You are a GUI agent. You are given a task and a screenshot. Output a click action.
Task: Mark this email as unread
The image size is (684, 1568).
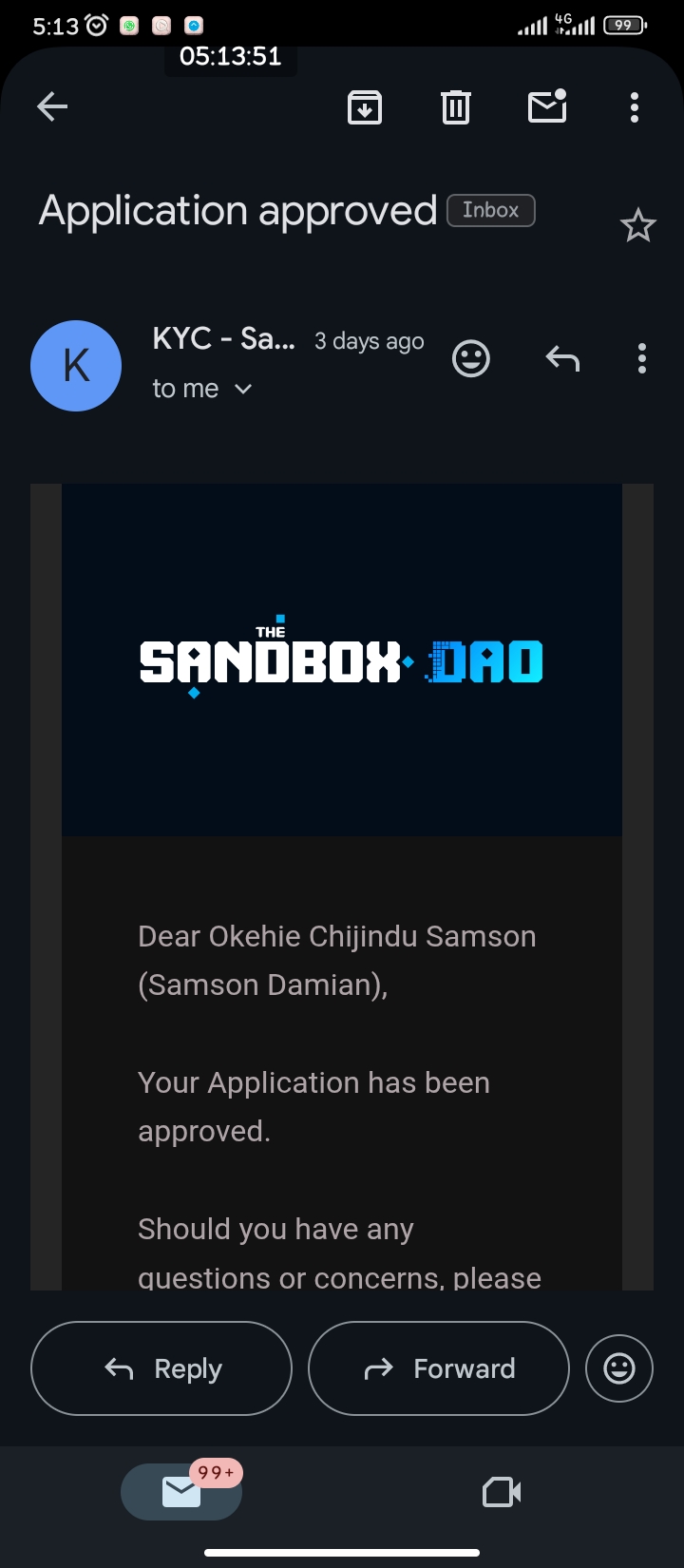[547, 106]
